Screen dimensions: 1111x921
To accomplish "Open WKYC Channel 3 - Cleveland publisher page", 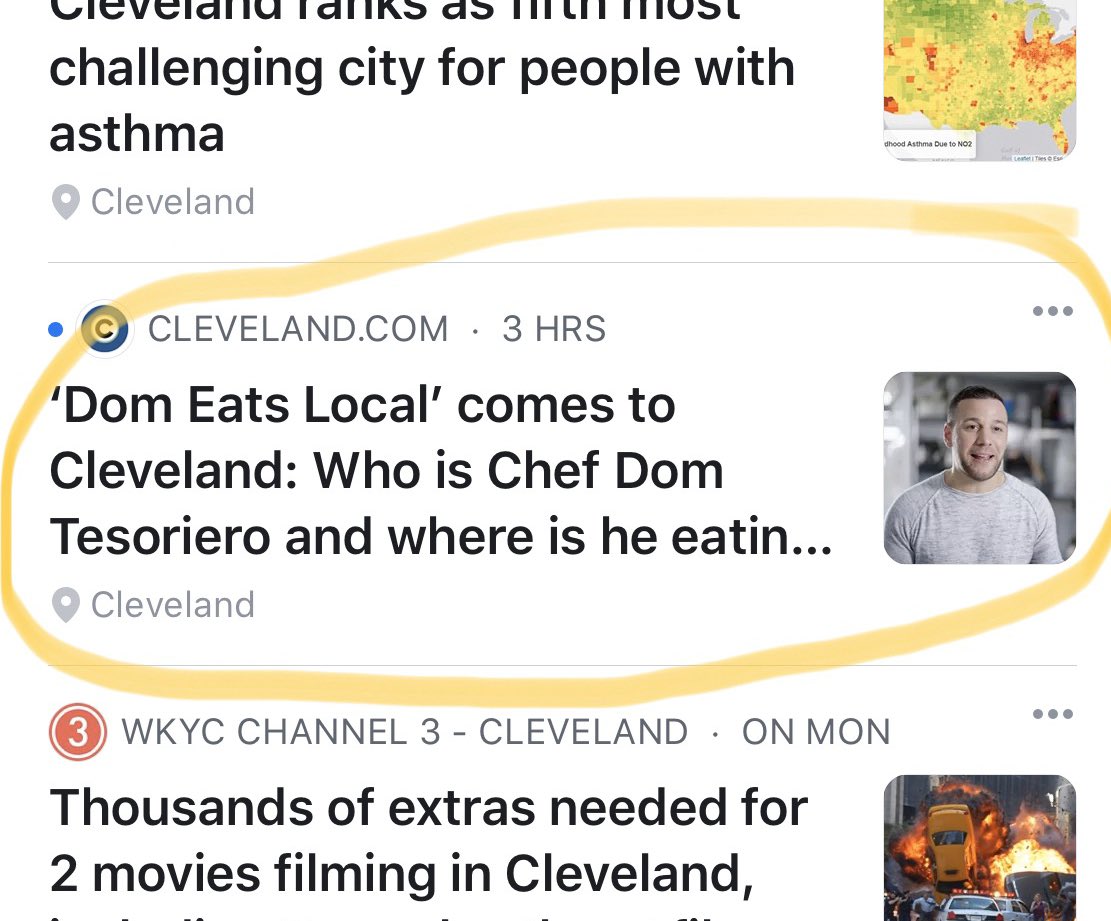I will click(405, 732).
